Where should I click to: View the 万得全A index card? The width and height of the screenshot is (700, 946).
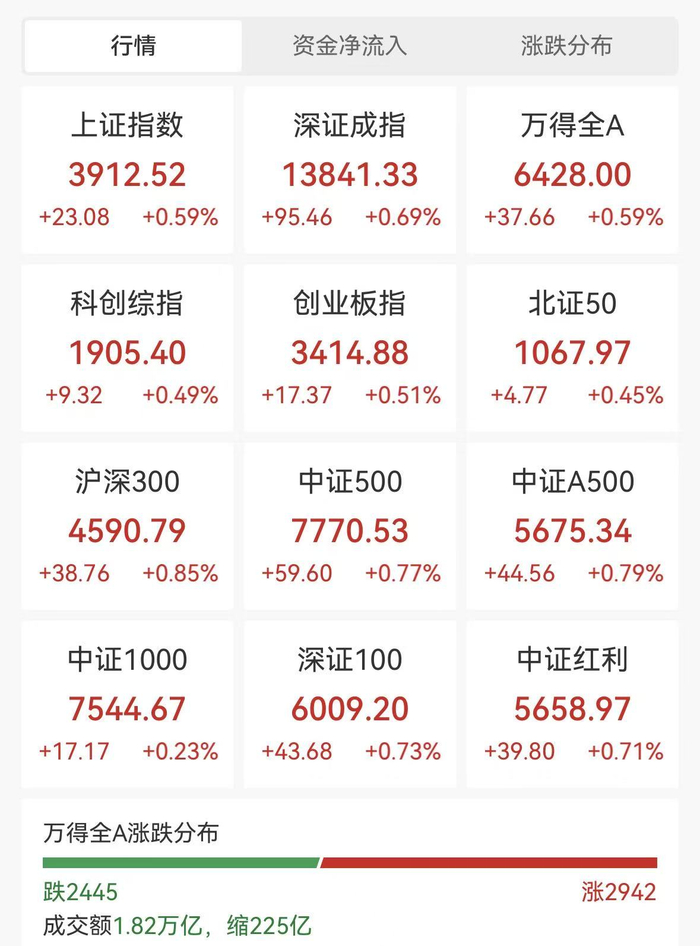(x=572, y=170)
